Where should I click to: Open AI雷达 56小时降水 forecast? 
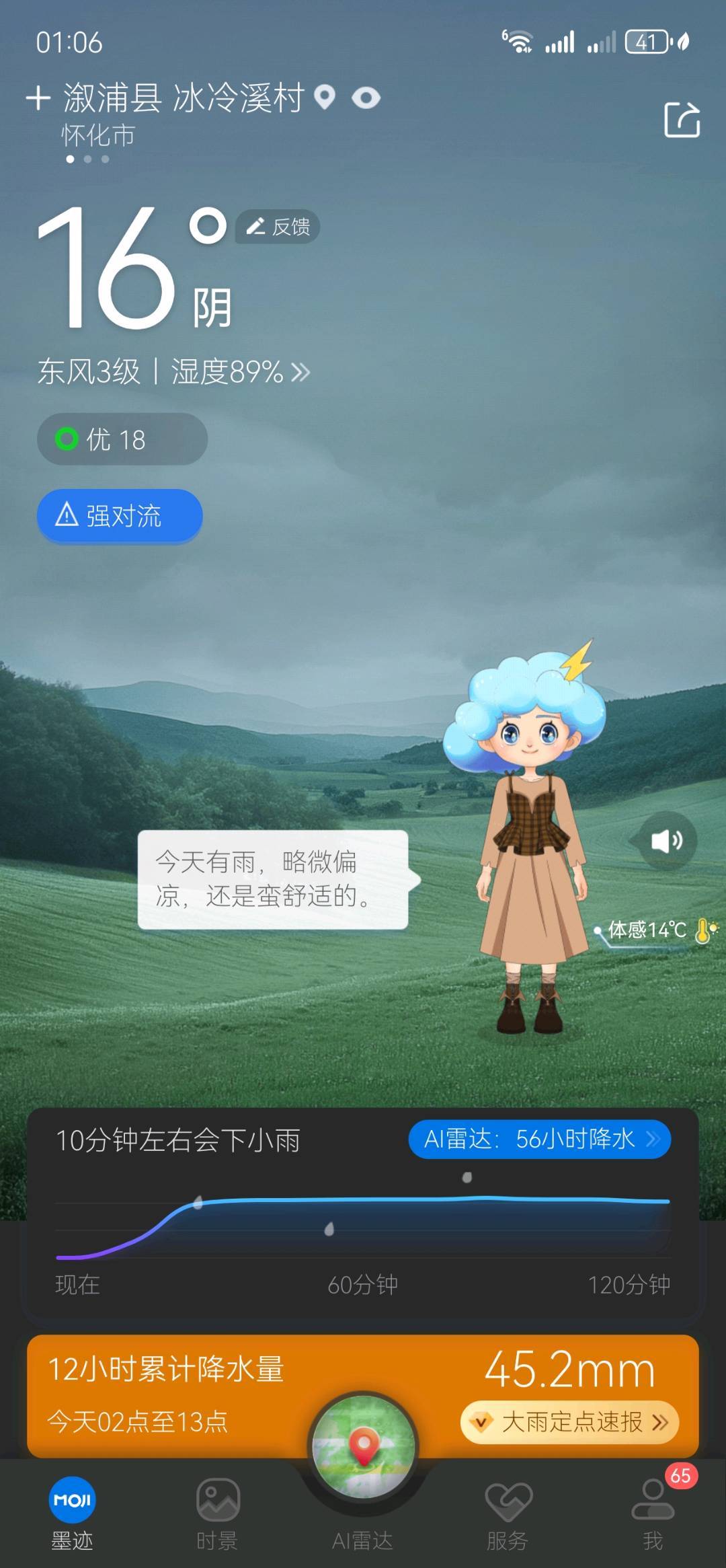(539, 1140)
